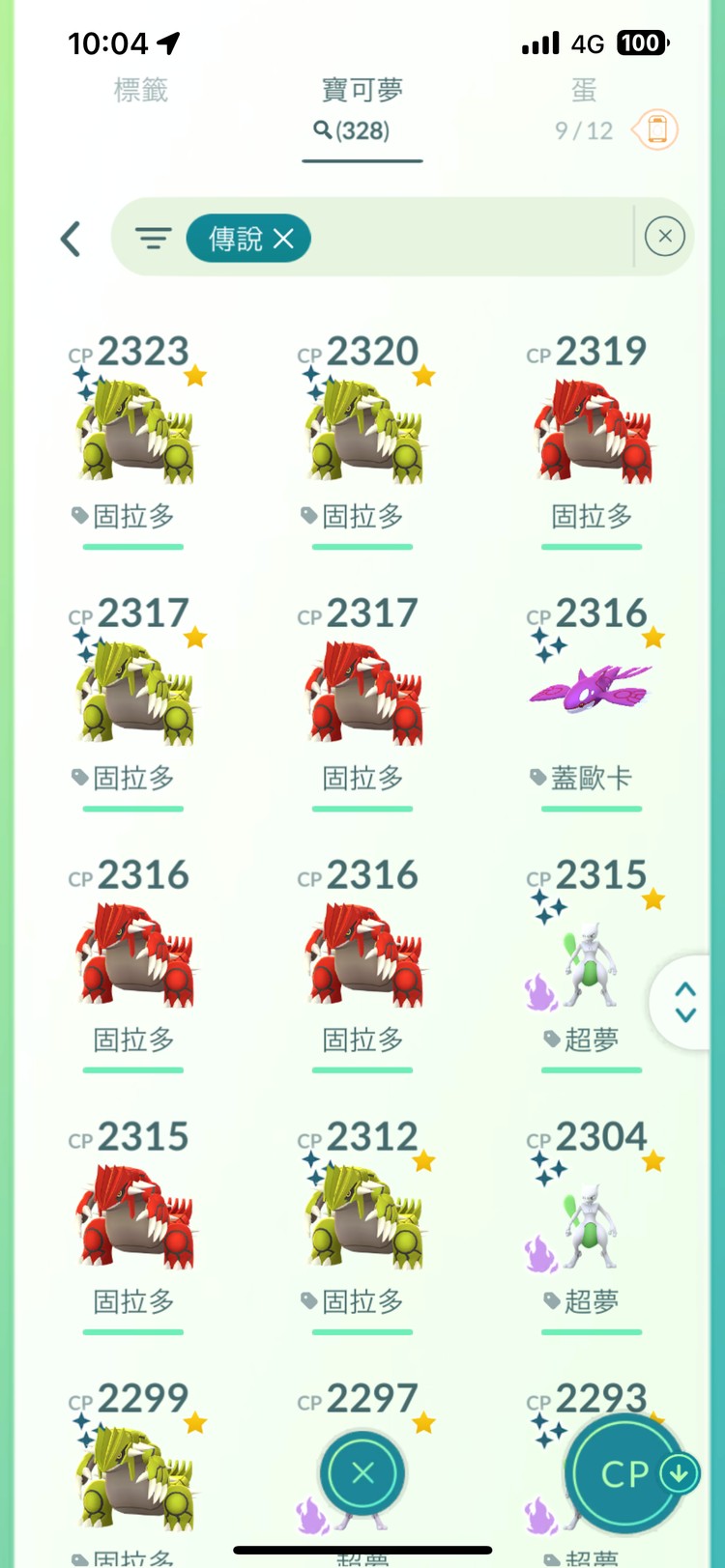Image resolution: width=725 pixels, height=1568 pixels.
Task: Open the filter options icon in search bar
Action: click(x=154, y=238)
